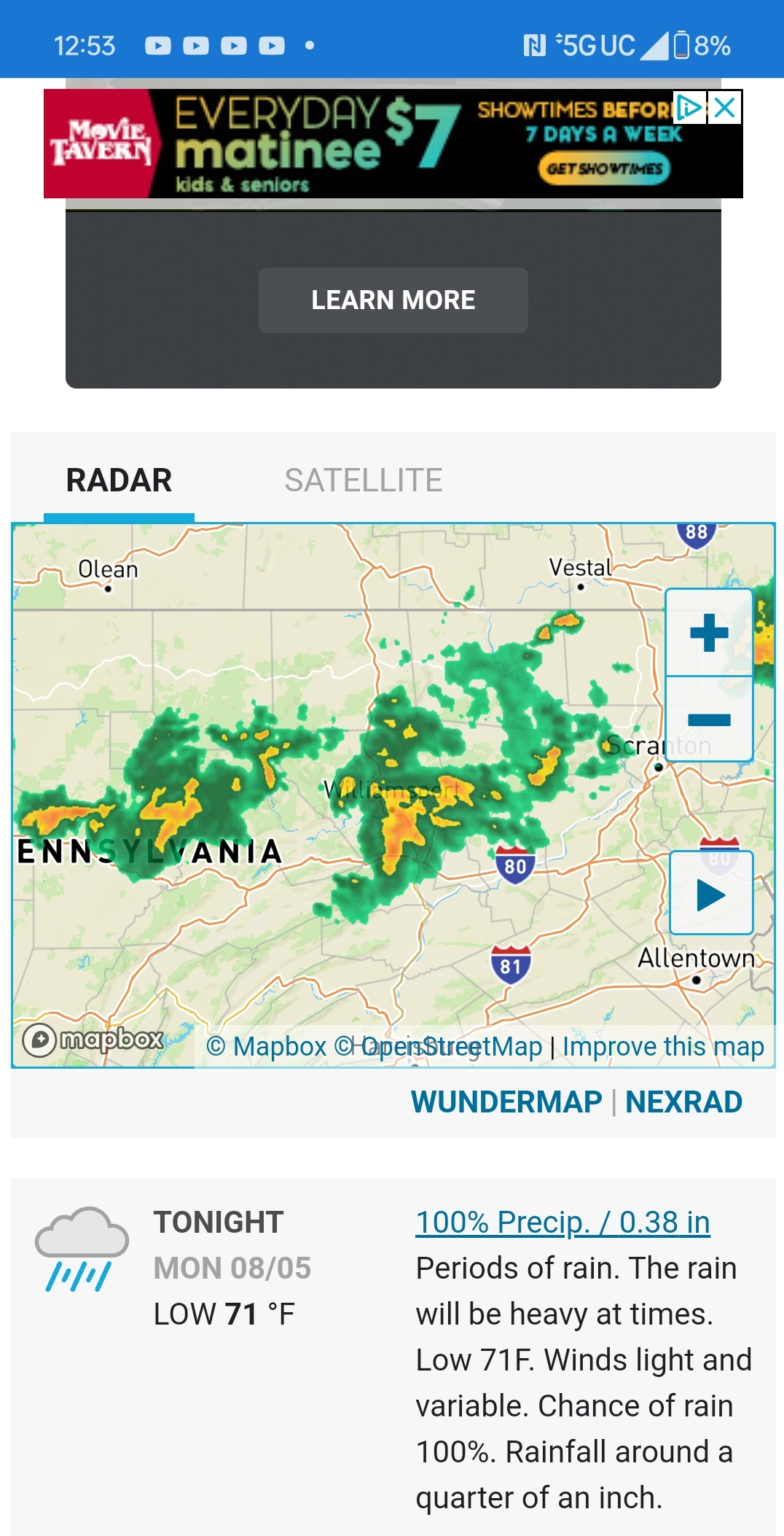Zoom in on the radar map

point(709,633)
